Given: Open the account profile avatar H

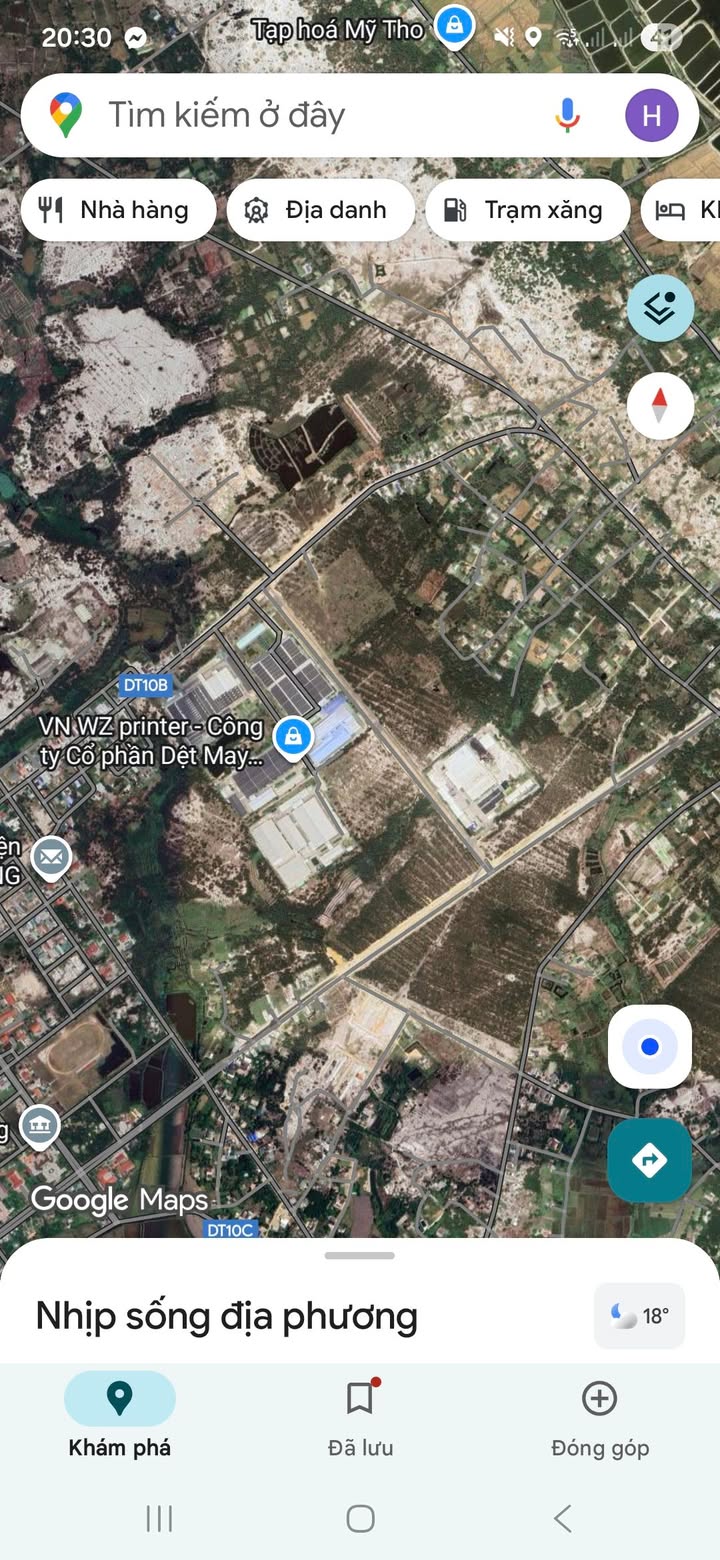Looking at the screenshot, I should click(651, 115).
